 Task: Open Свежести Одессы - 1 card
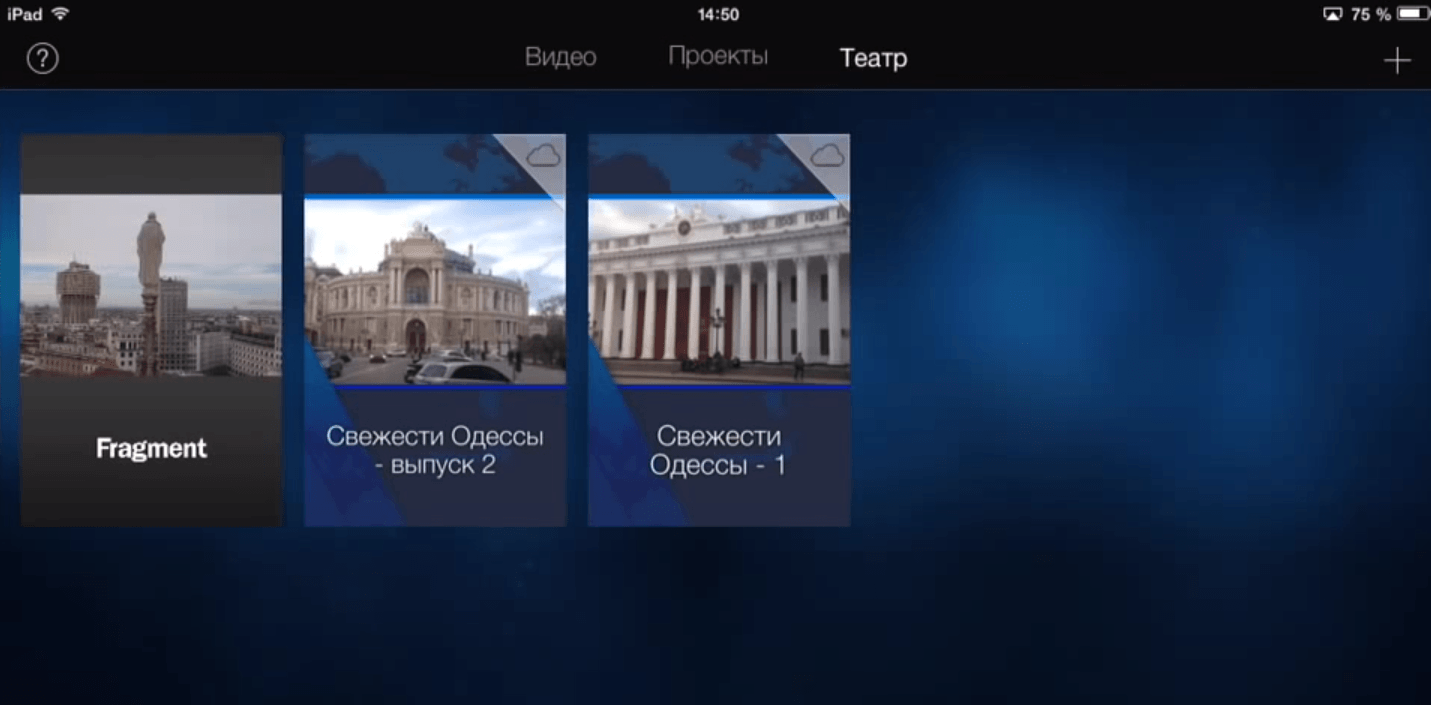tap(719, 330)
